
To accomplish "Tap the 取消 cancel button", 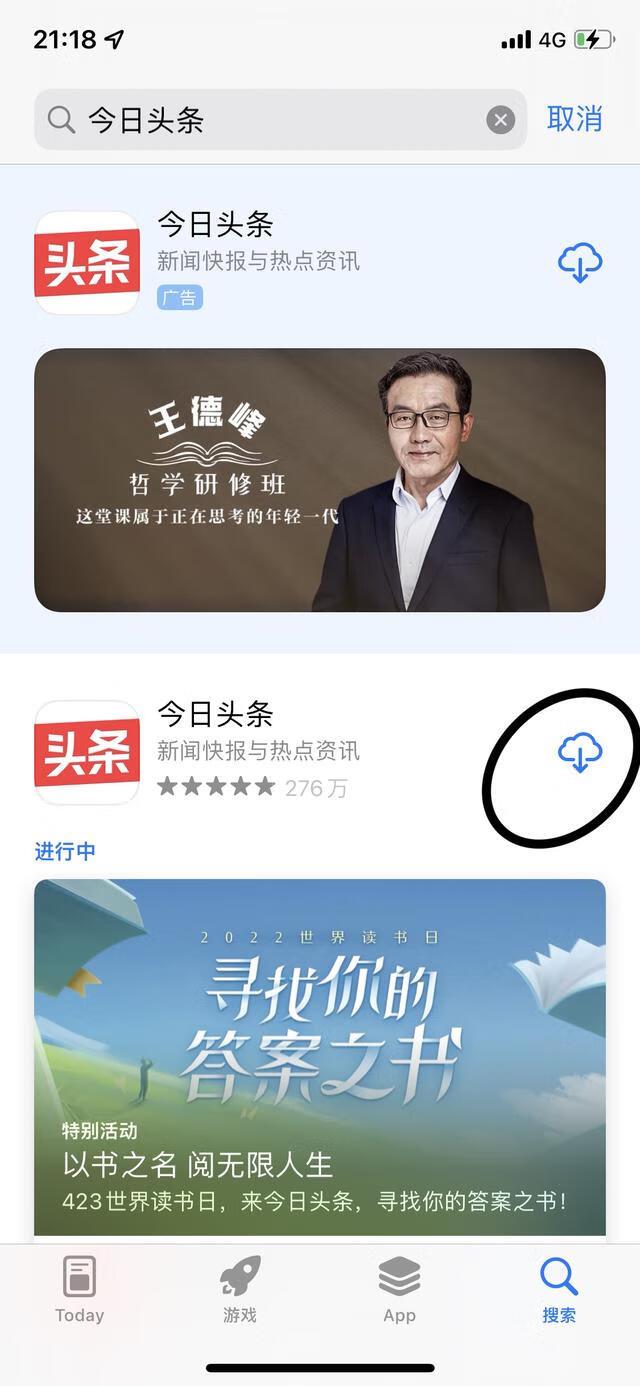I will tap(575, 119).
